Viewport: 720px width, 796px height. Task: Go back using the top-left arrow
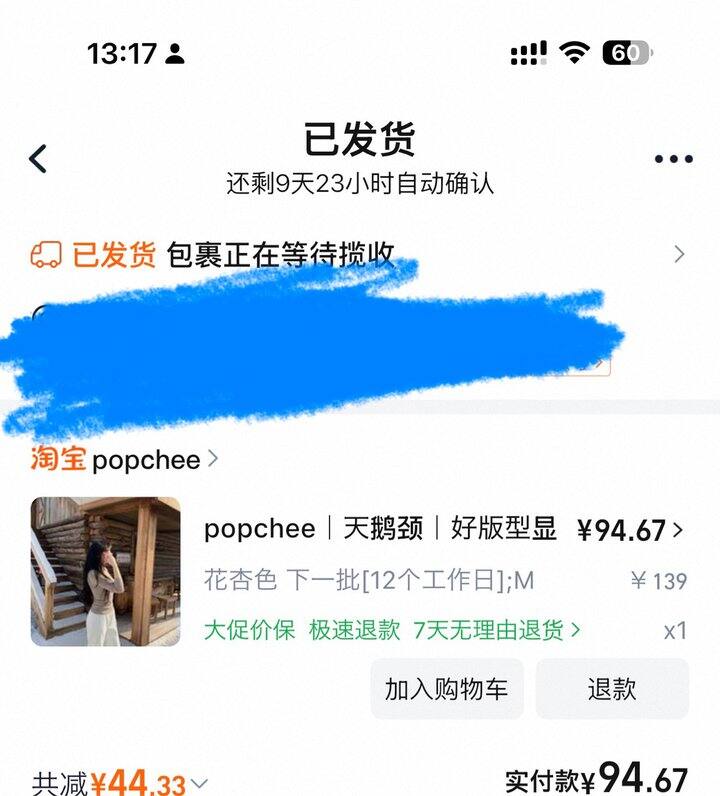(x=38, y=158)
